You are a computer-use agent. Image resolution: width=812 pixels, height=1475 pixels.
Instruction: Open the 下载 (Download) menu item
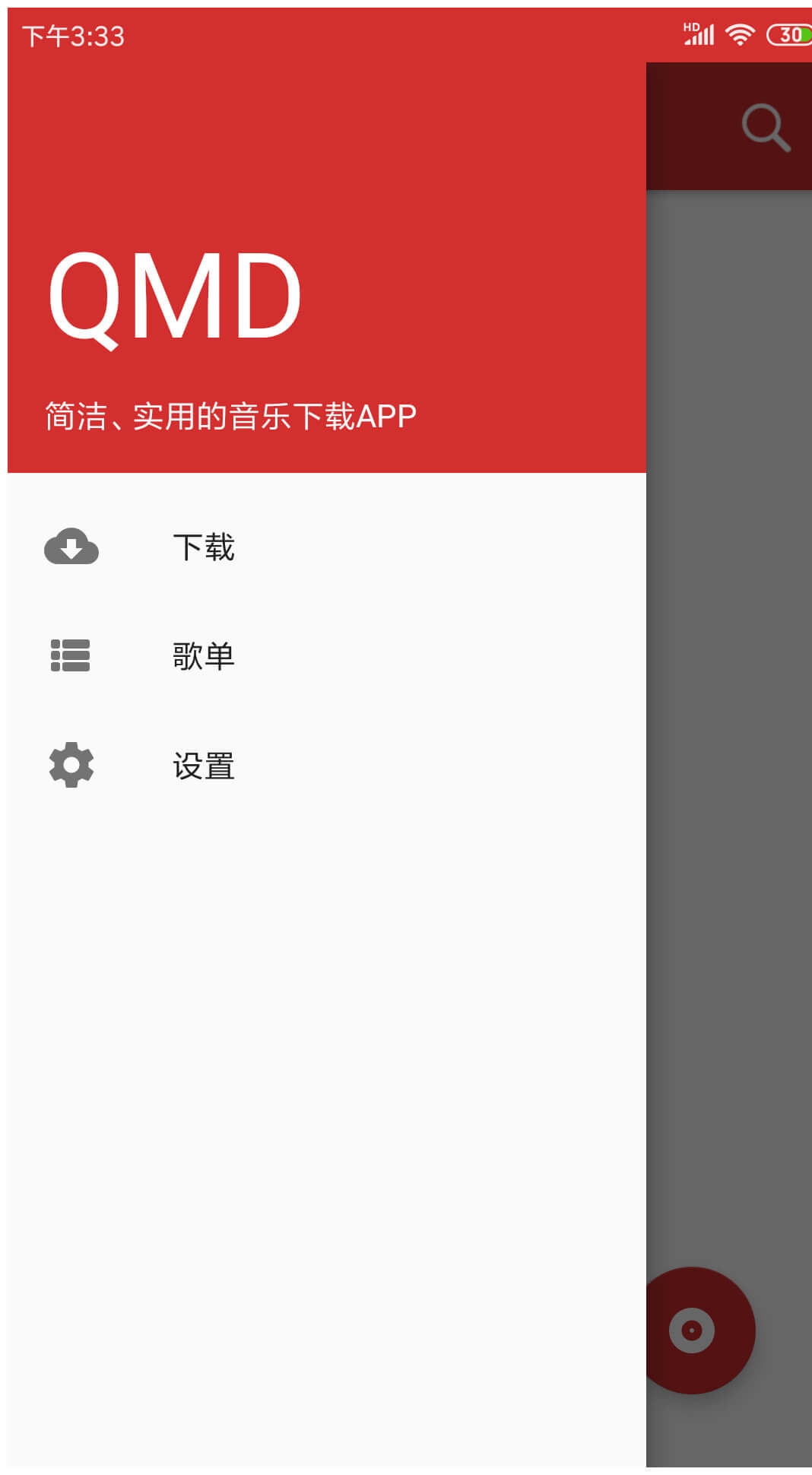327,547
